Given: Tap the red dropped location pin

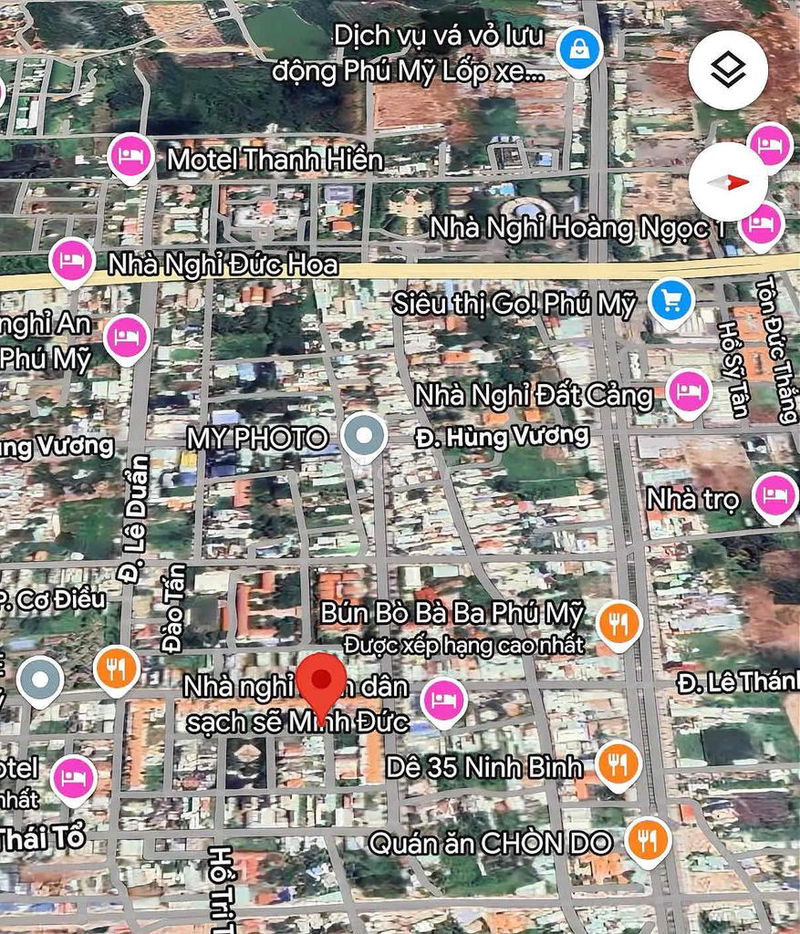Looking at the screenshot, I should click(x=323, y=683).
